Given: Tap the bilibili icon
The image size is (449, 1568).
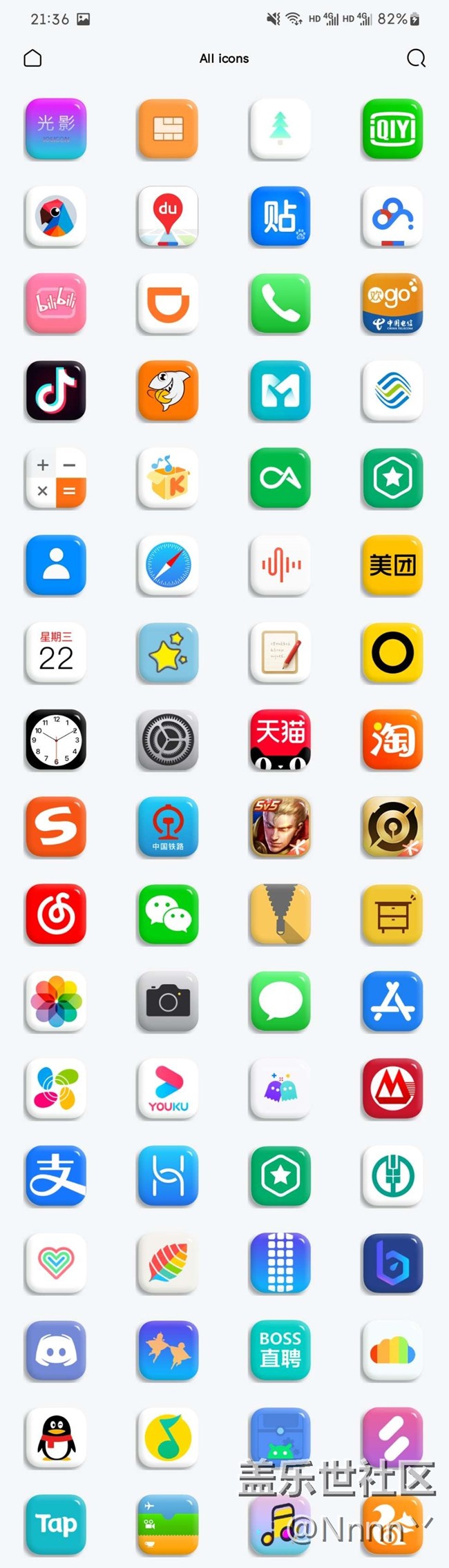Looking at the screenshot, I should click(x=56, y=303).
